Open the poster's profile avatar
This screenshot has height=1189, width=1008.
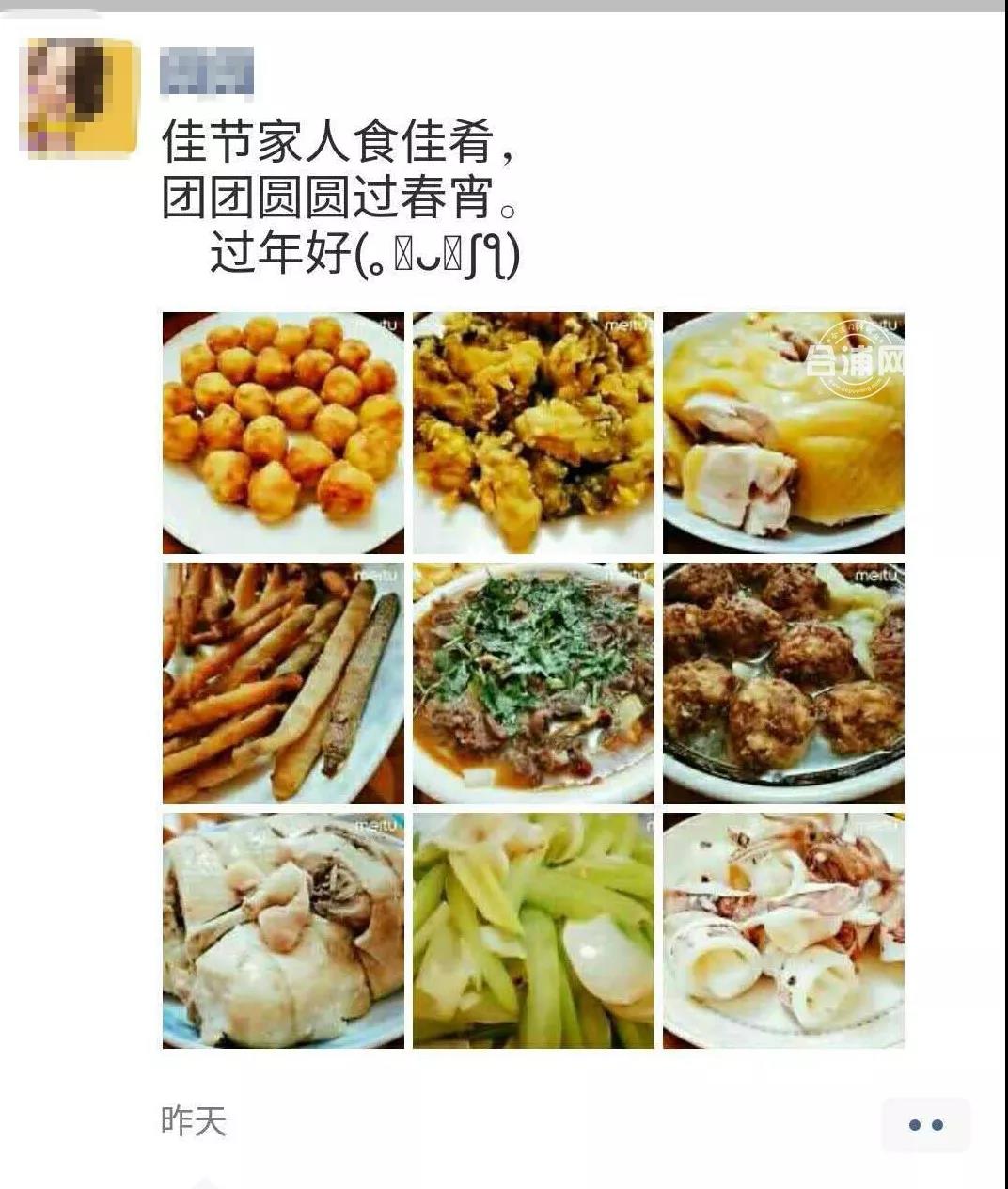79,97
